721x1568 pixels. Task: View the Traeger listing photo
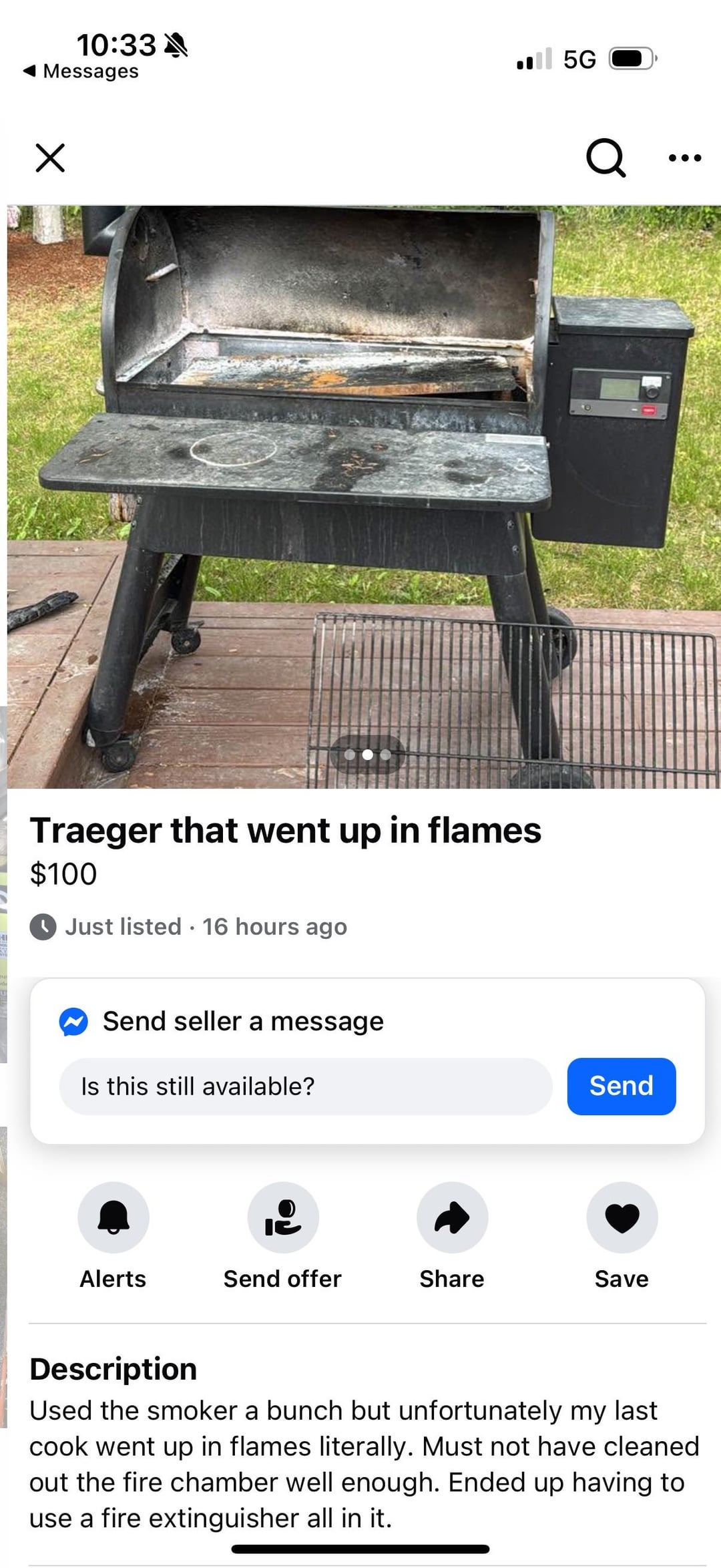tap(364, 497)
